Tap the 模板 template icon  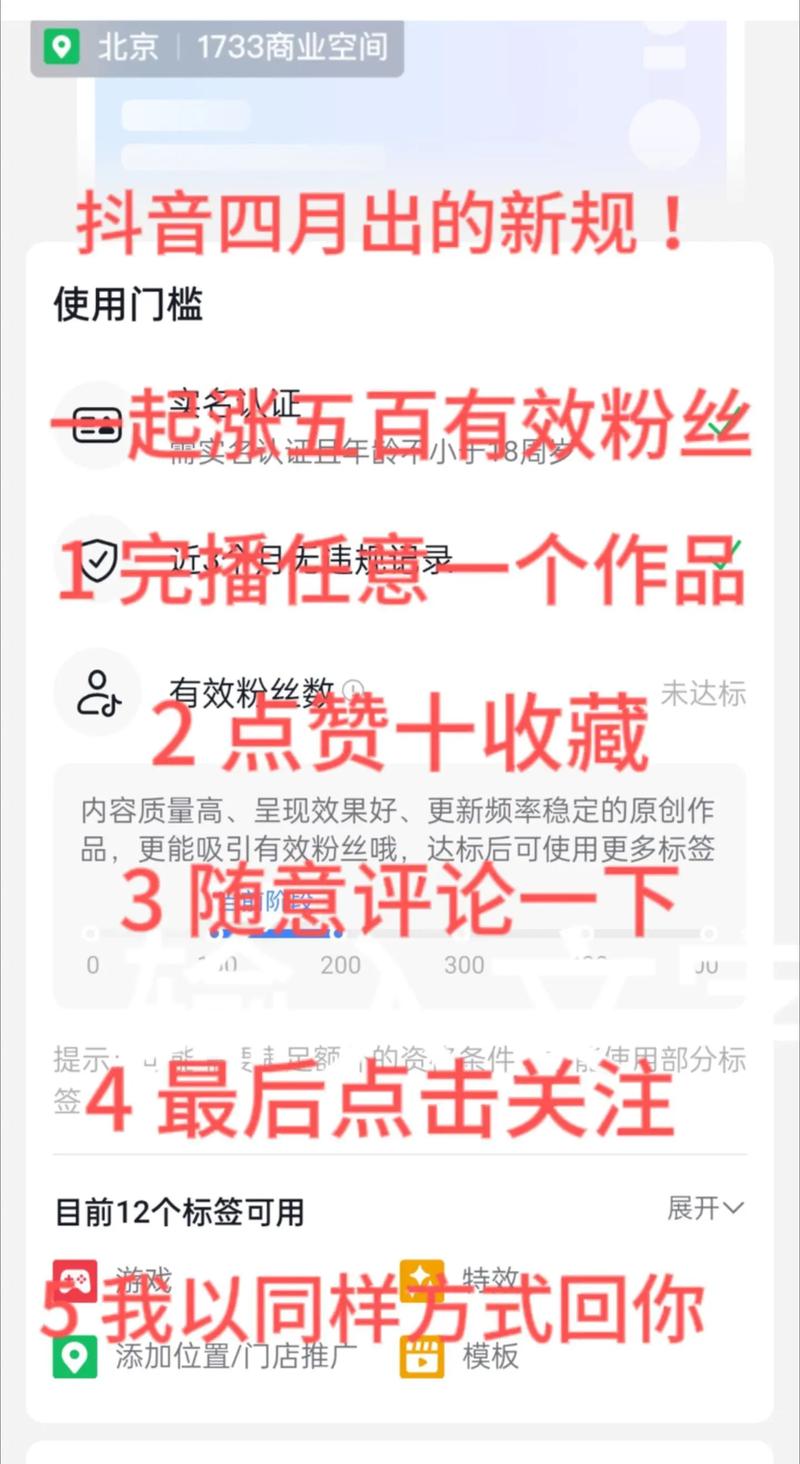click(x=423, y=1358)
